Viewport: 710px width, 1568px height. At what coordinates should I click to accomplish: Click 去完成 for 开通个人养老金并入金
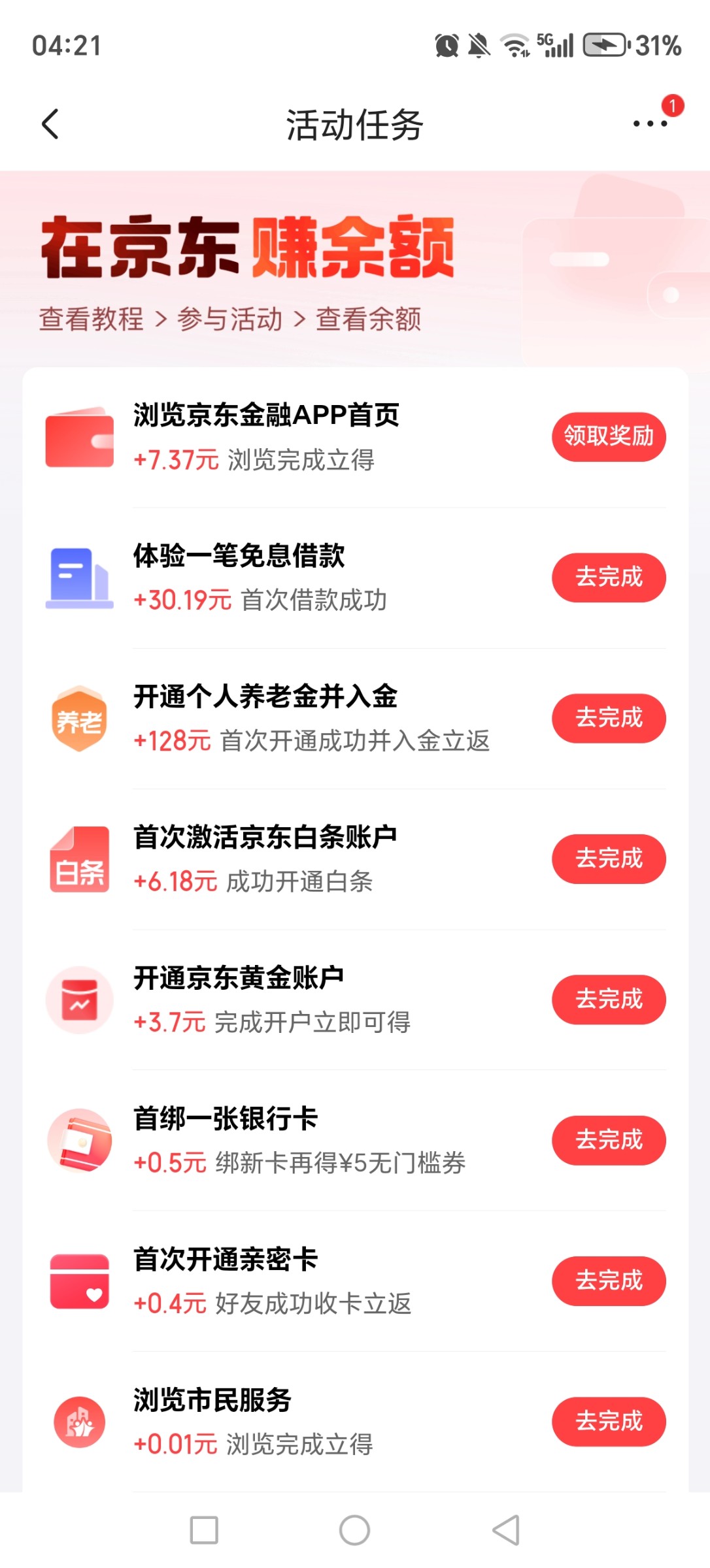click(609, 719)
